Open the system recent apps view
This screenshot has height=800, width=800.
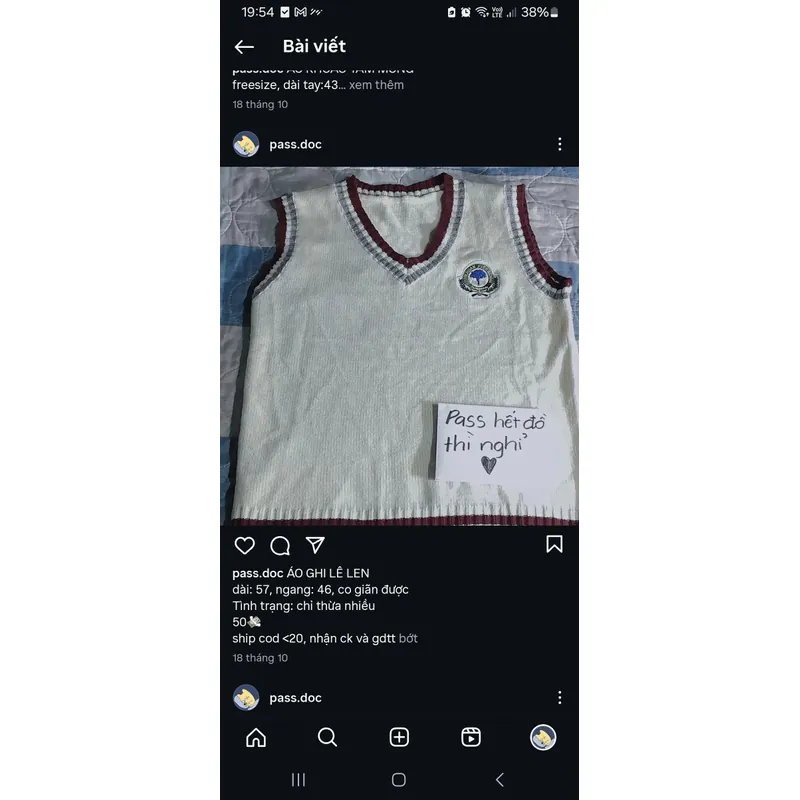[298, 780]
